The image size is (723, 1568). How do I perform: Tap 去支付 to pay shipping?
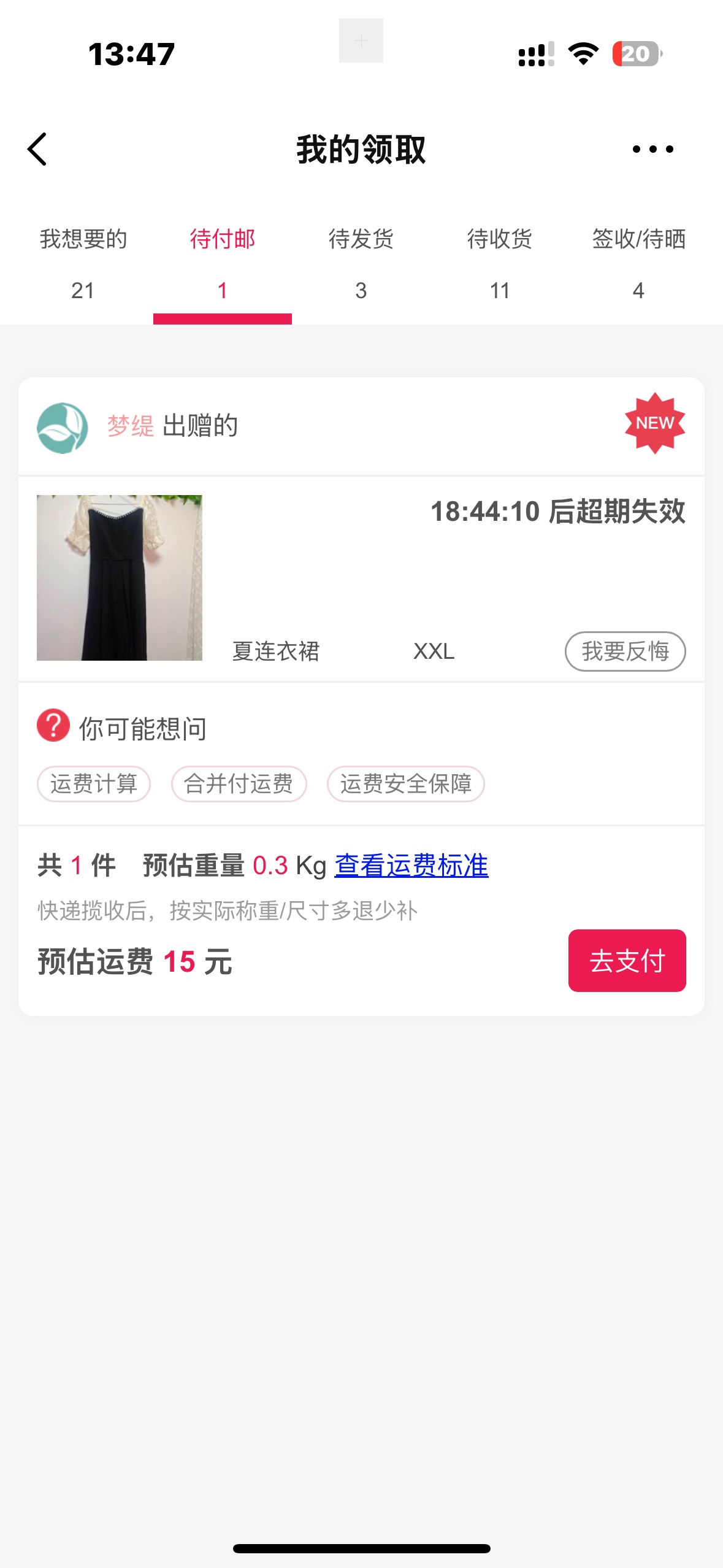(x=627, y=961)
